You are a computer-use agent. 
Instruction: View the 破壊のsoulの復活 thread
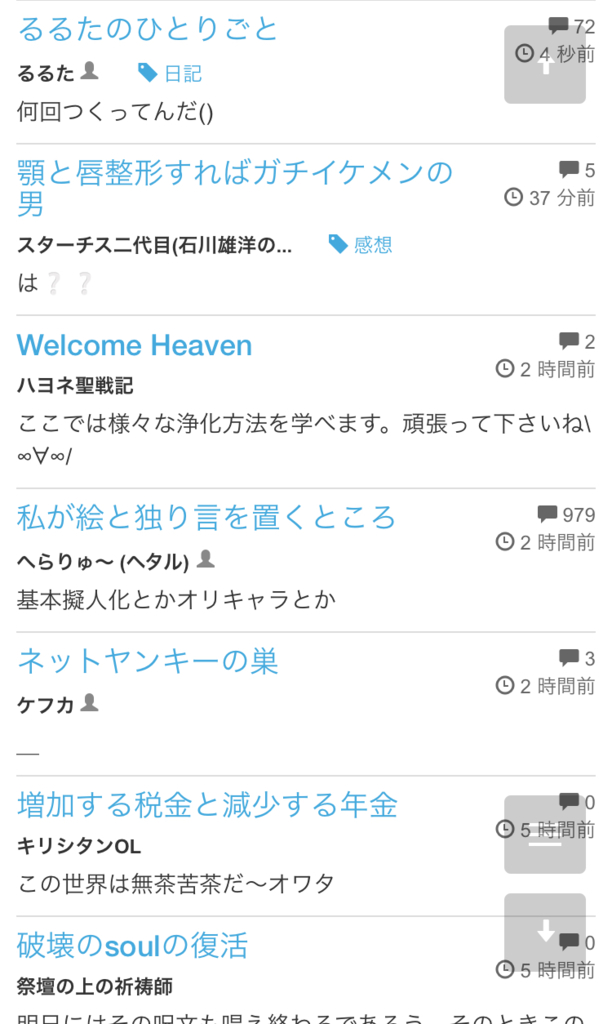coord(132,945)
